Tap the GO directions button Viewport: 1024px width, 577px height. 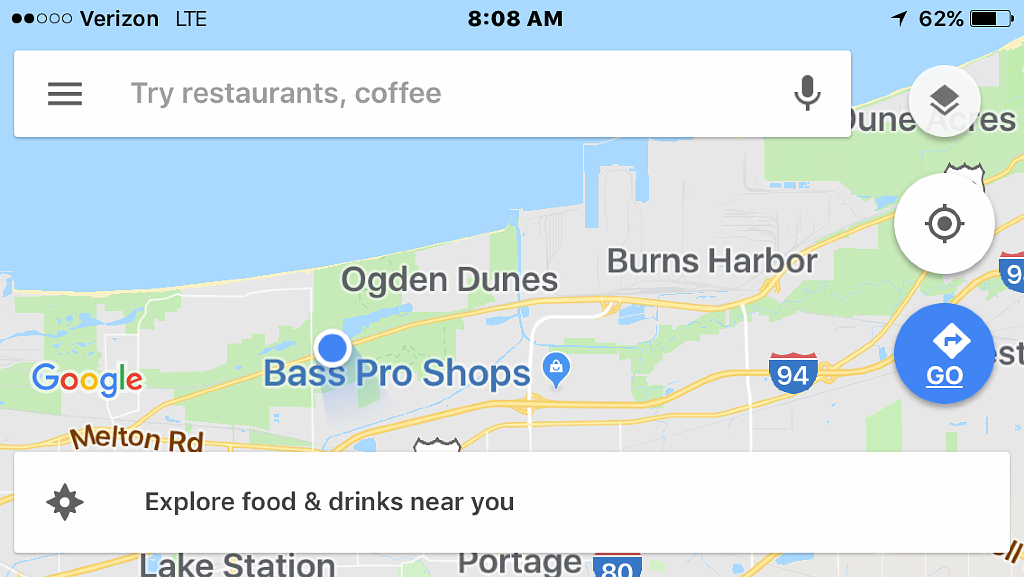[944, 354]
